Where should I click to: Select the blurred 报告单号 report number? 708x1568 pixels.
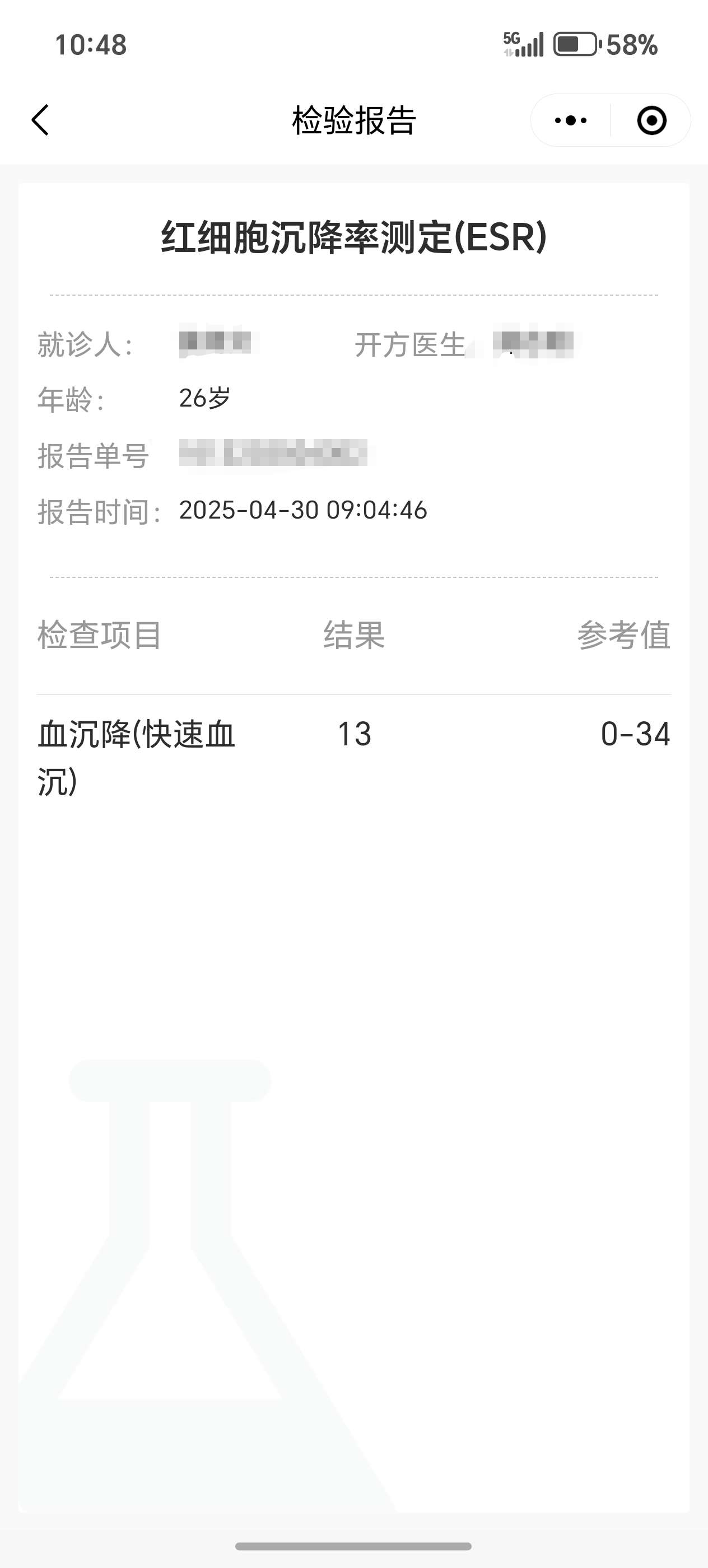pos(274,454)
